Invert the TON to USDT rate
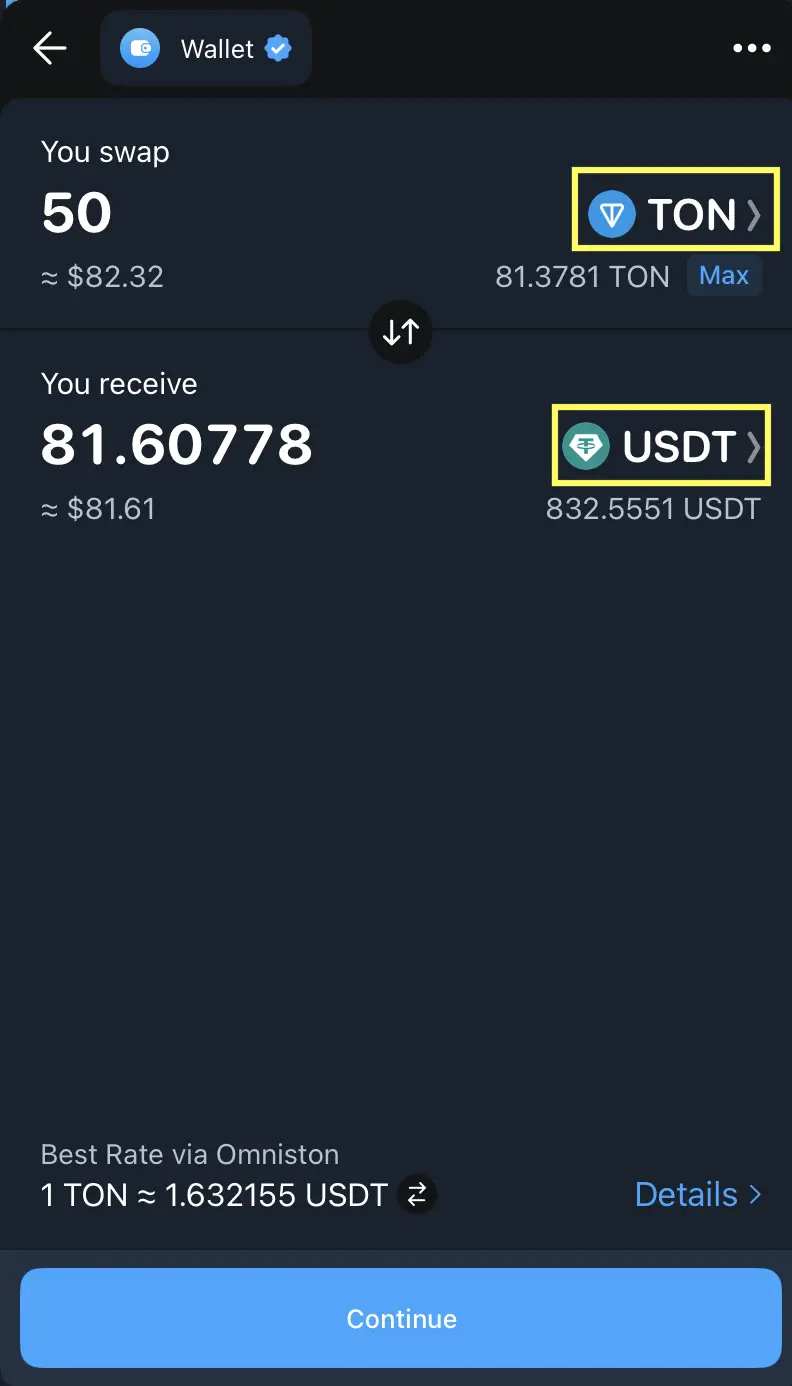The height and width of the screenshot is (1386, 792). (417, 1194)
